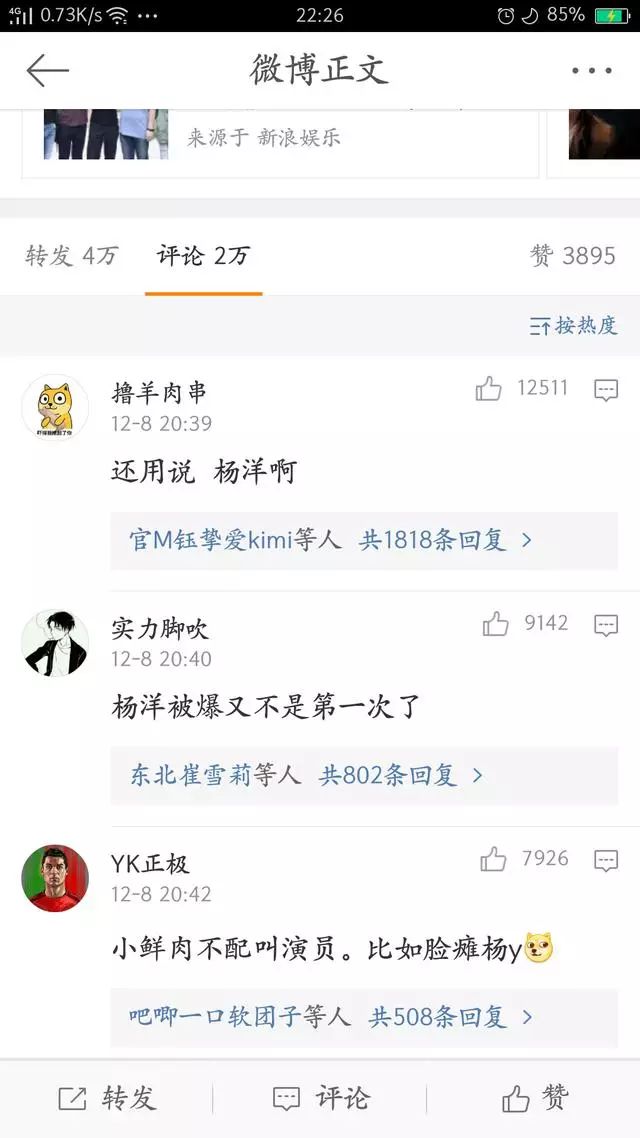The width and height of the screenshot is (640, 1138).
Task: Like the post with bottom 赞 button
Action: [535, 1099]
